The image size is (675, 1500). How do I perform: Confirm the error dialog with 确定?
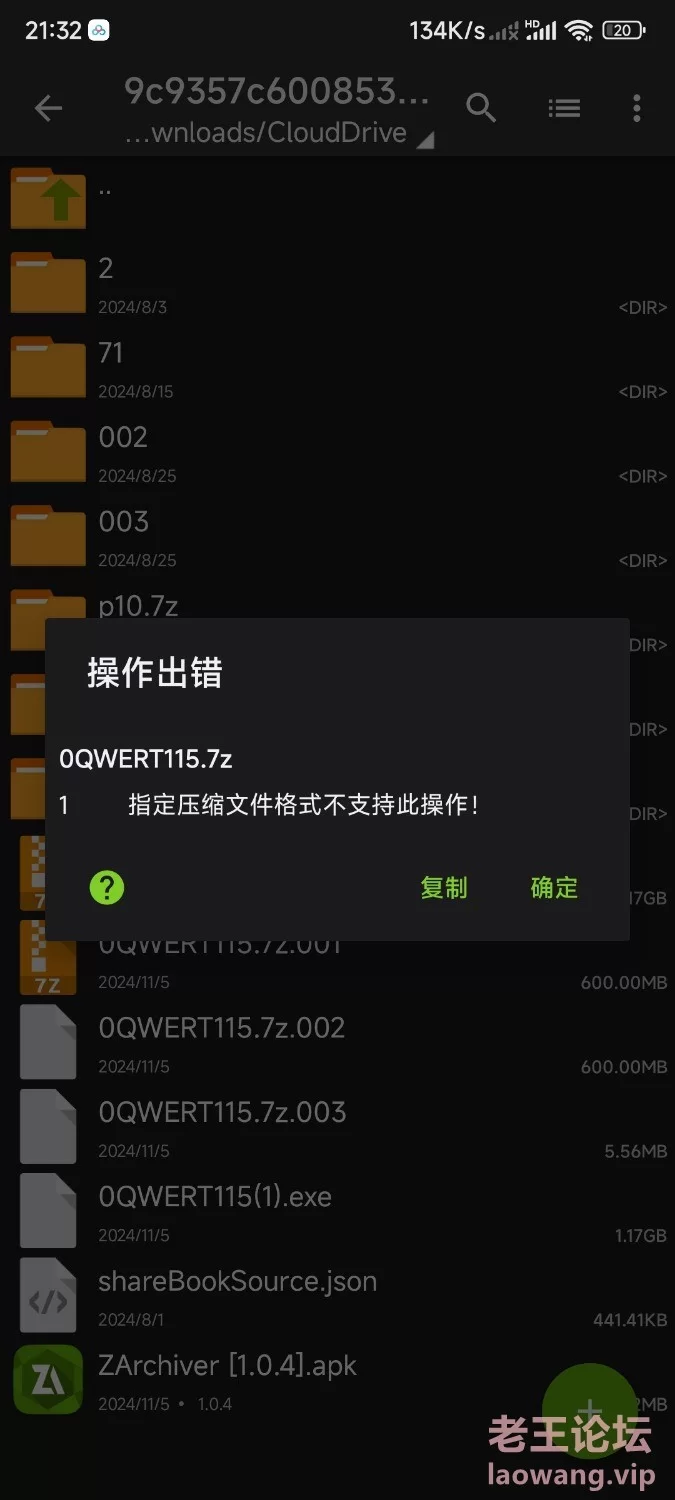click(554, 888)
